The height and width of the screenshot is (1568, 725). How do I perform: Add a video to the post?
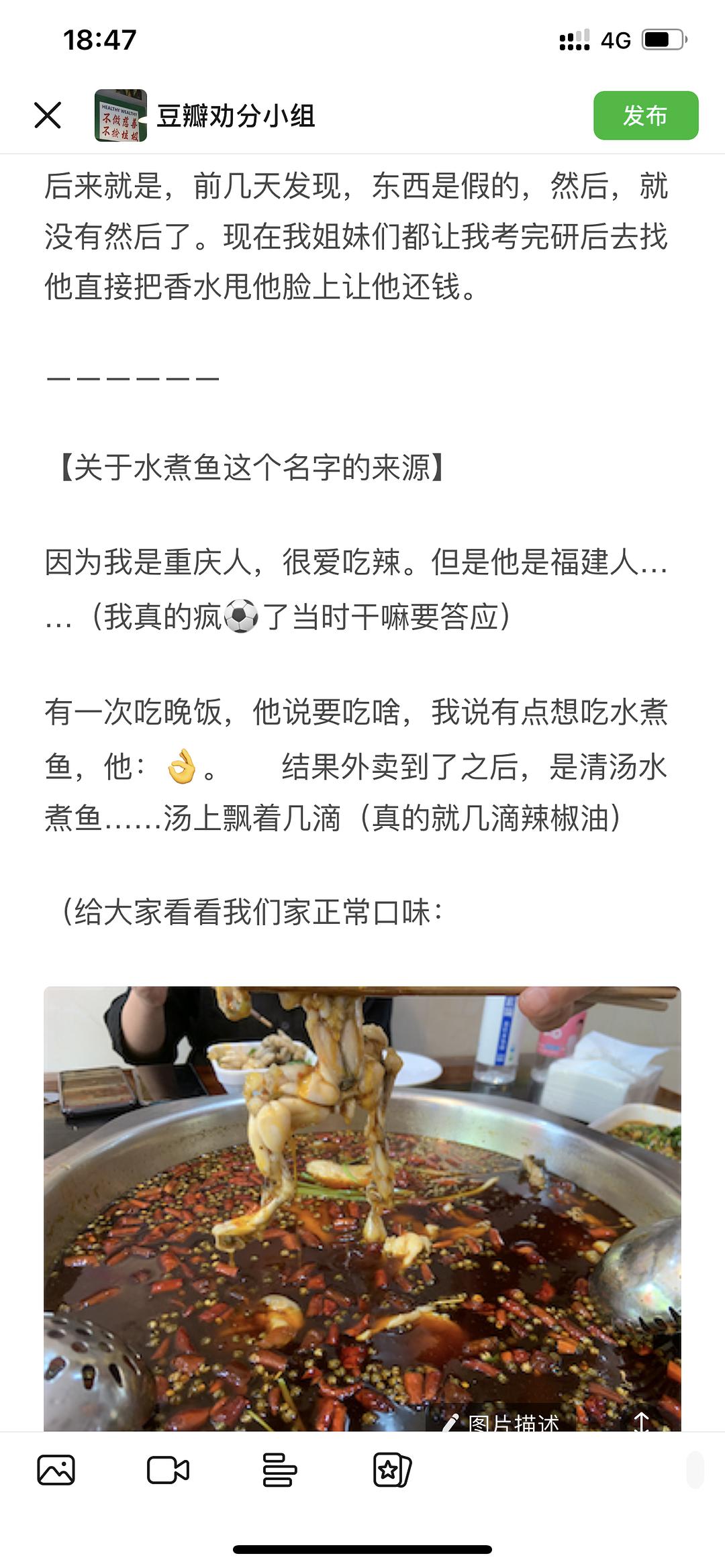click(168, 1471)
